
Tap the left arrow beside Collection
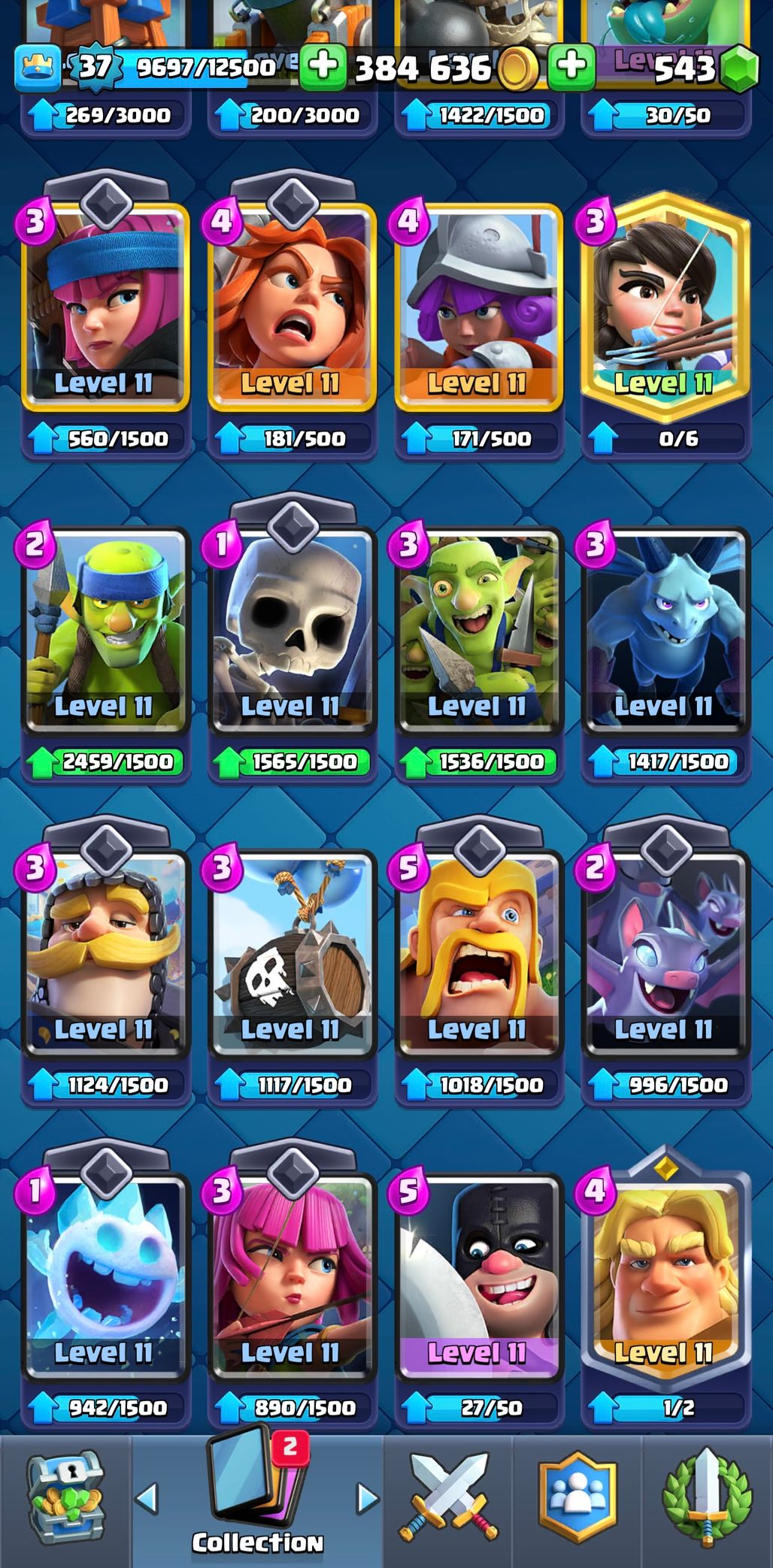coord(147,1498)
